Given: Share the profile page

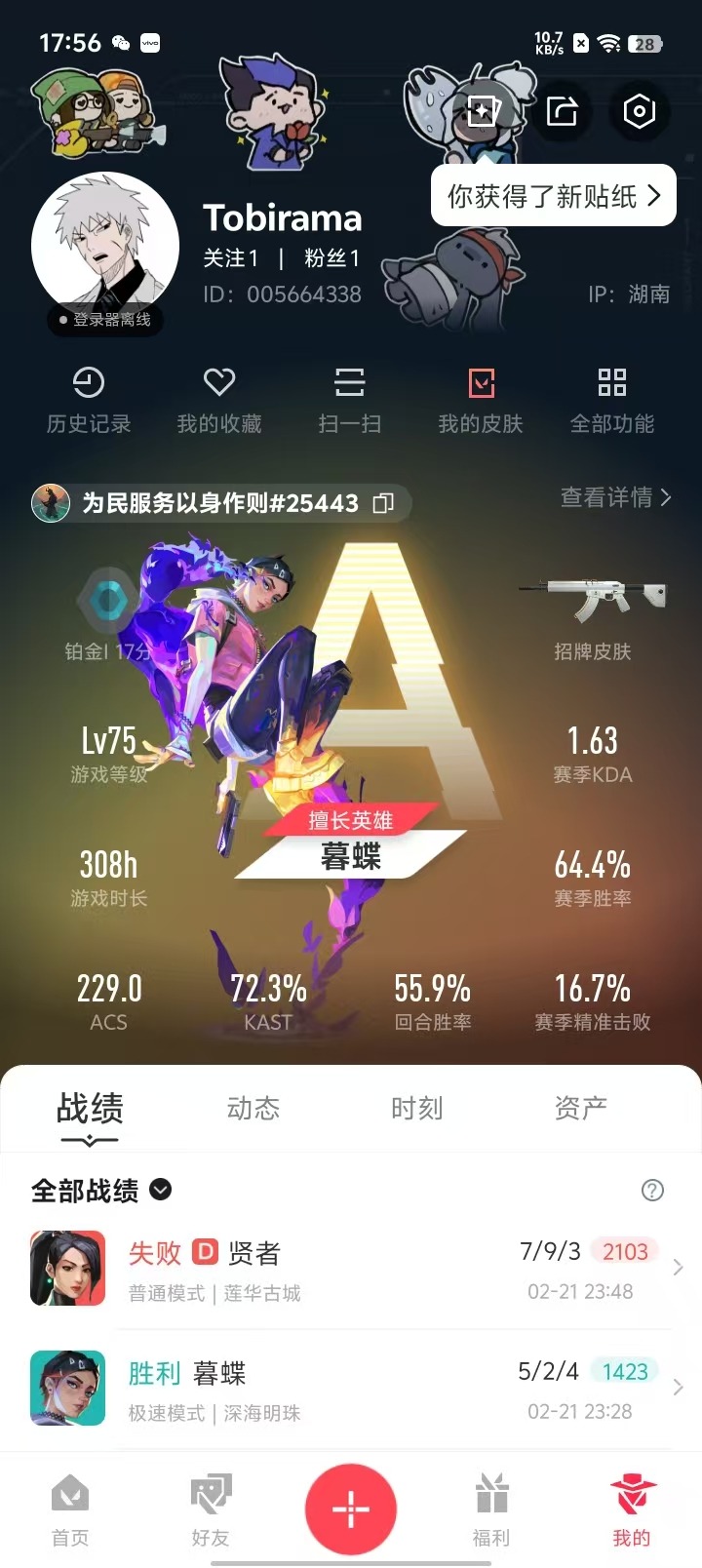Looking at the screenshot, I should [562, 111].
